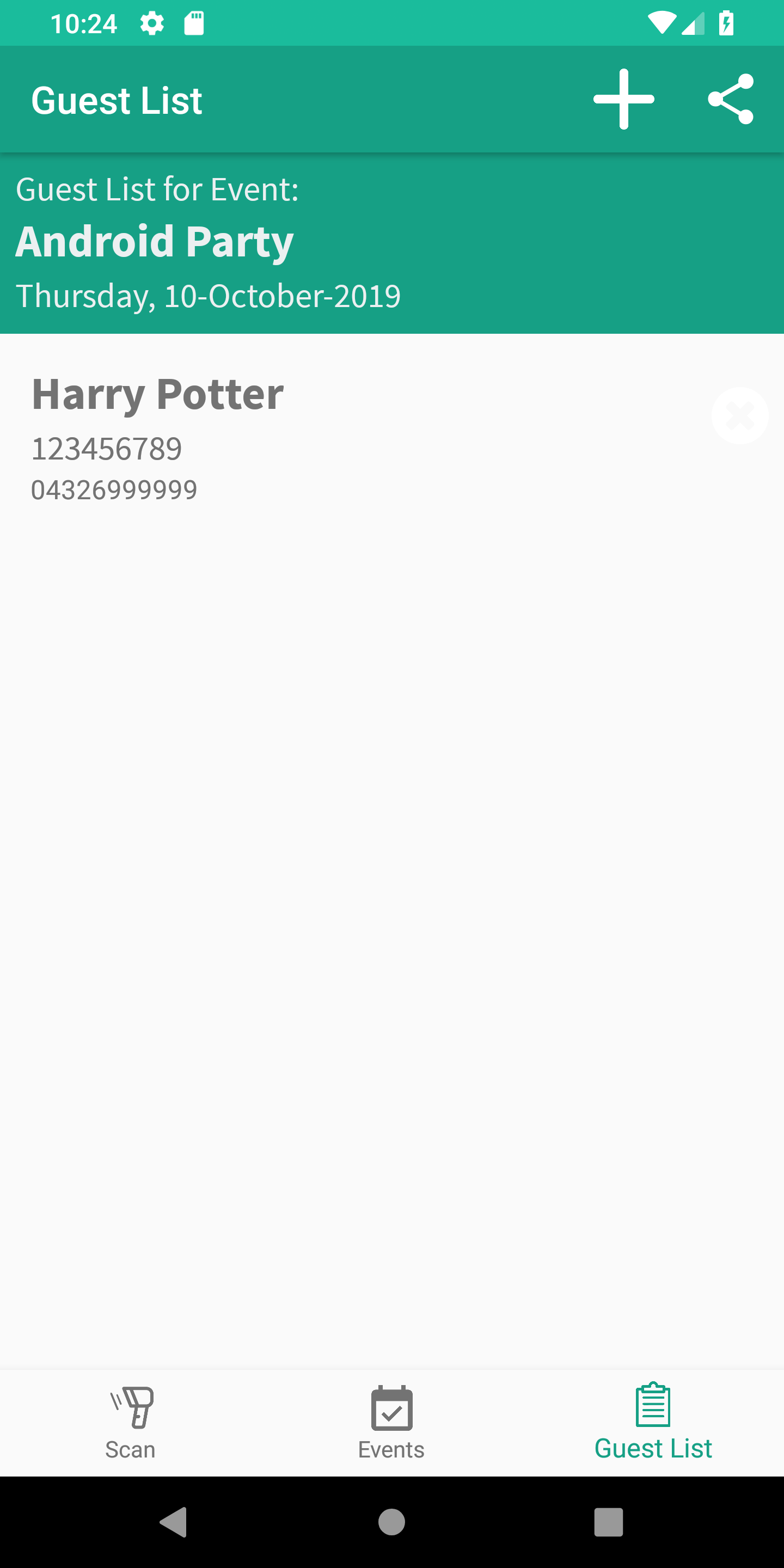Switch to the Events tab
Image resolution: width=784 pixels, height=1568 pixels.
tap(391, 1423)
